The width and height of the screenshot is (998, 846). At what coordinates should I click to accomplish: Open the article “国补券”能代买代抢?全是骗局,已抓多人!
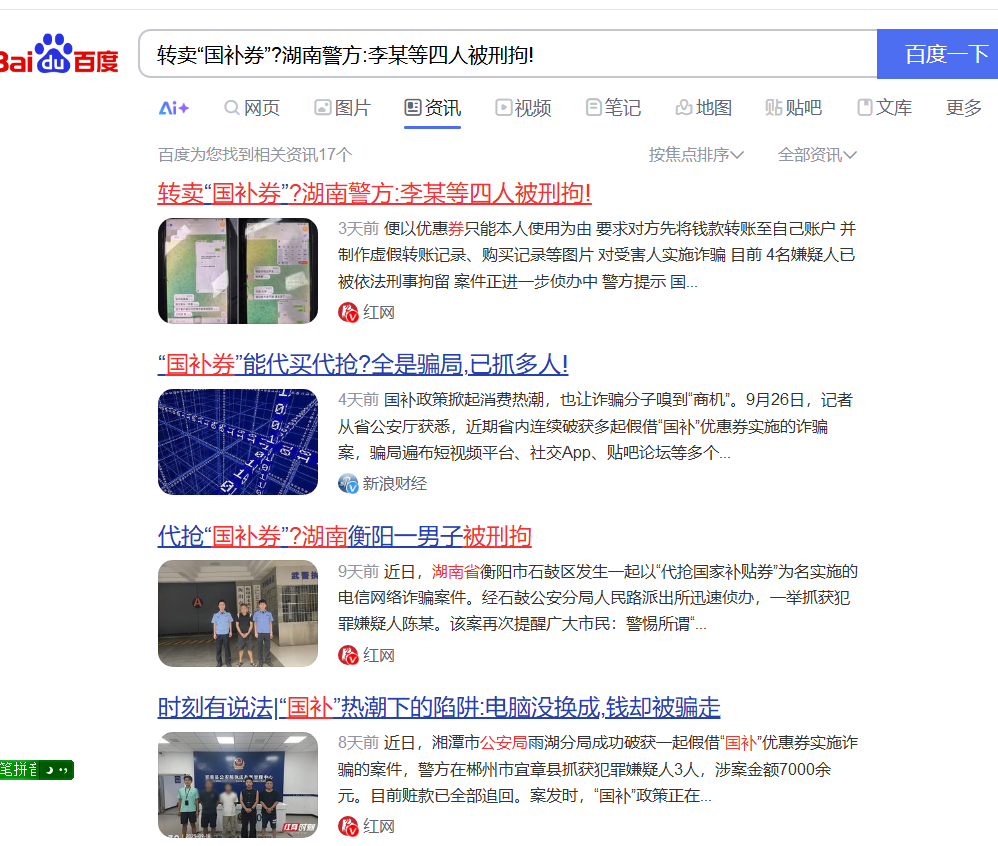[363, 364]
